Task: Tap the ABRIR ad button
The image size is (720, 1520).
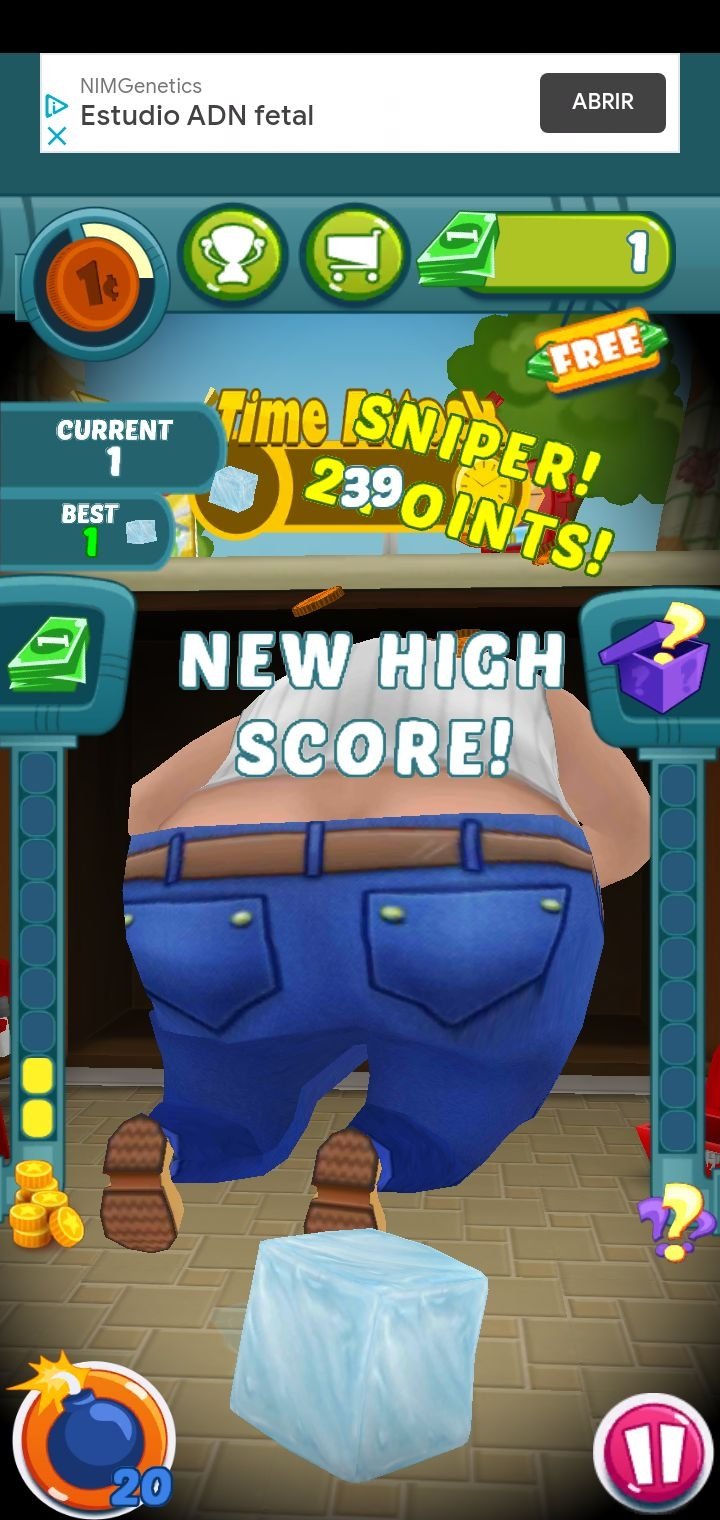Action: (x=603, y=102)
